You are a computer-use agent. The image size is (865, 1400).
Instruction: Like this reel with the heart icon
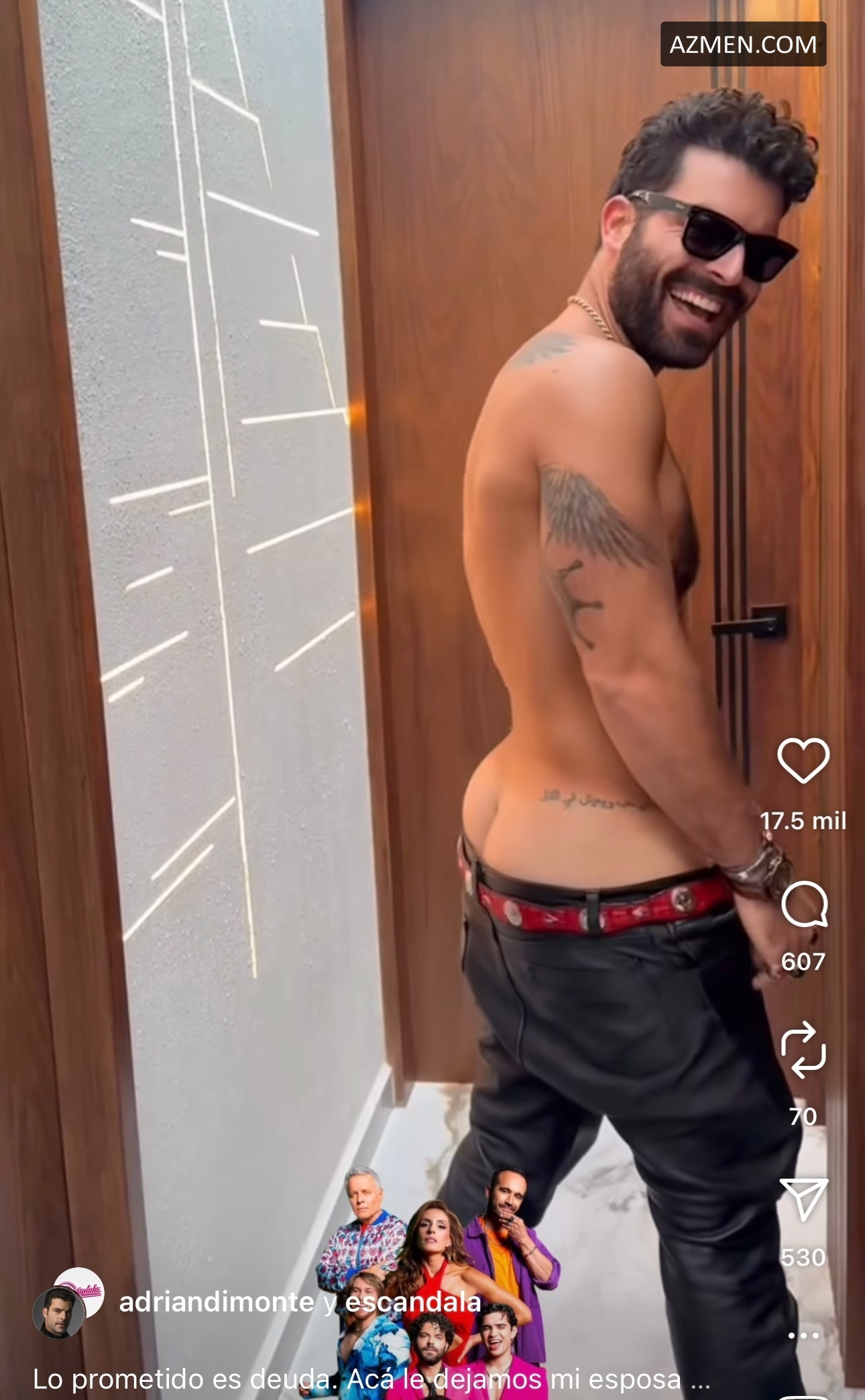(803, 760)
